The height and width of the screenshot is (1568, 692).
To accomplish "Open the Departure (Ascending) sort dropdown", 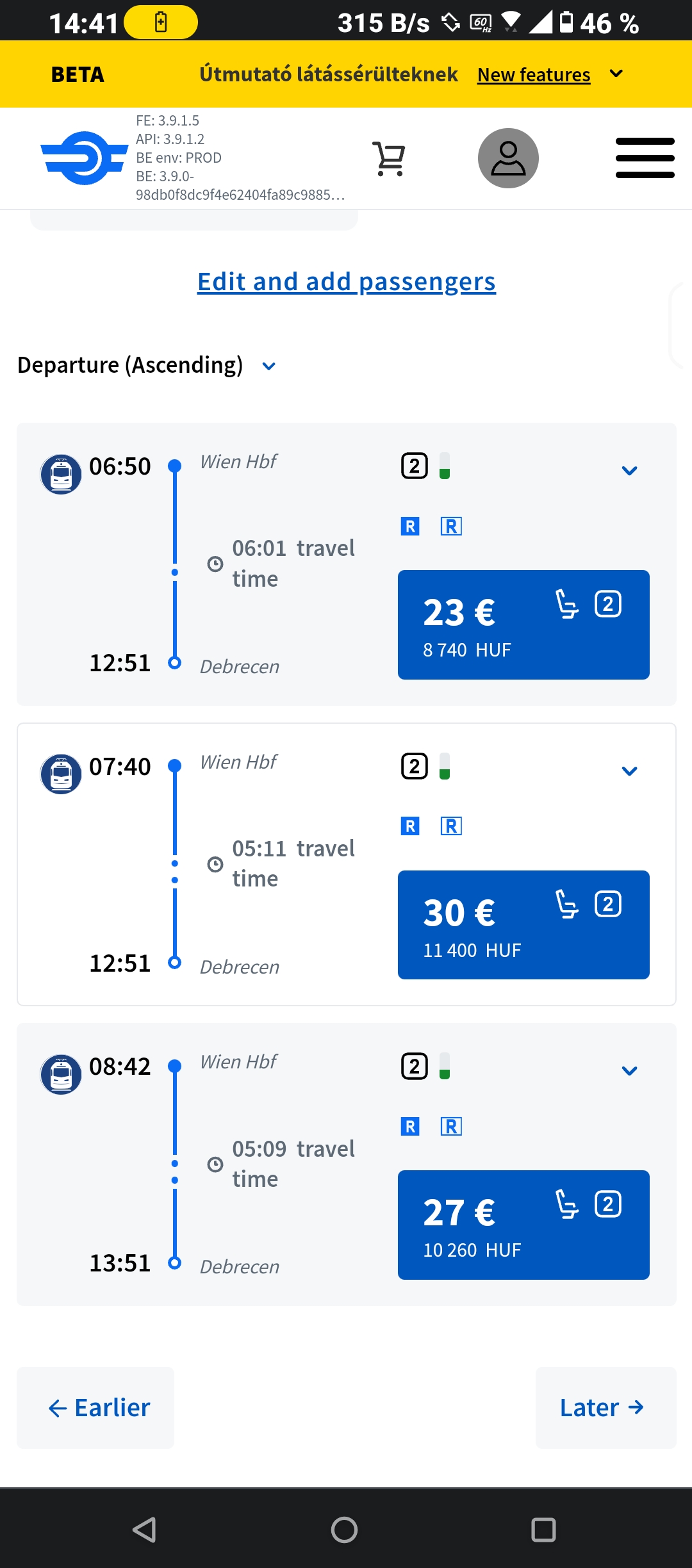I will click(147, 365).
